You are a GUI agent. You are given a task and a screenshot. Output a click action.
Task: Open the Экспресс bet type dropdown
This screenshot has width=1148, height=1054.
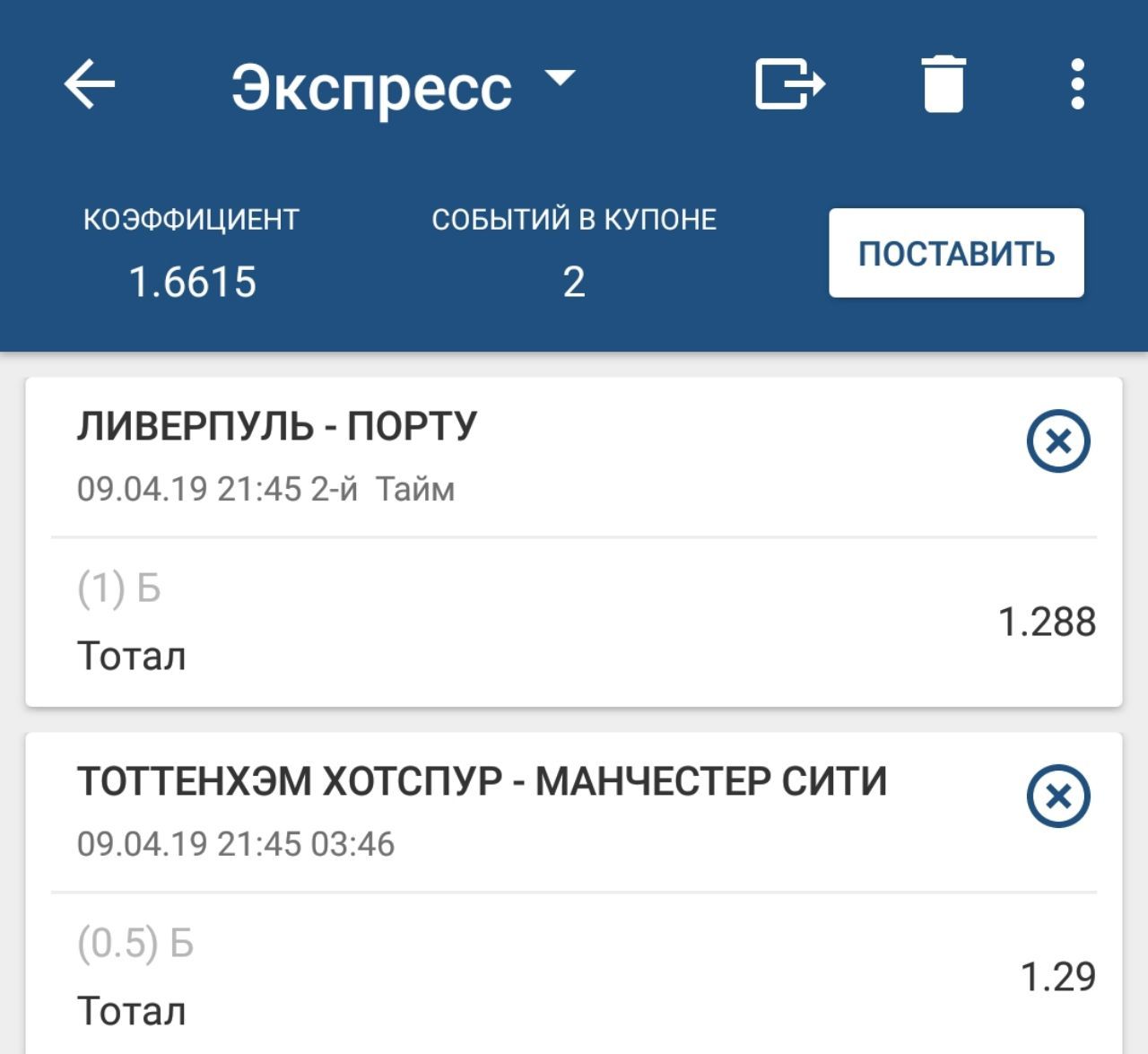561,79
